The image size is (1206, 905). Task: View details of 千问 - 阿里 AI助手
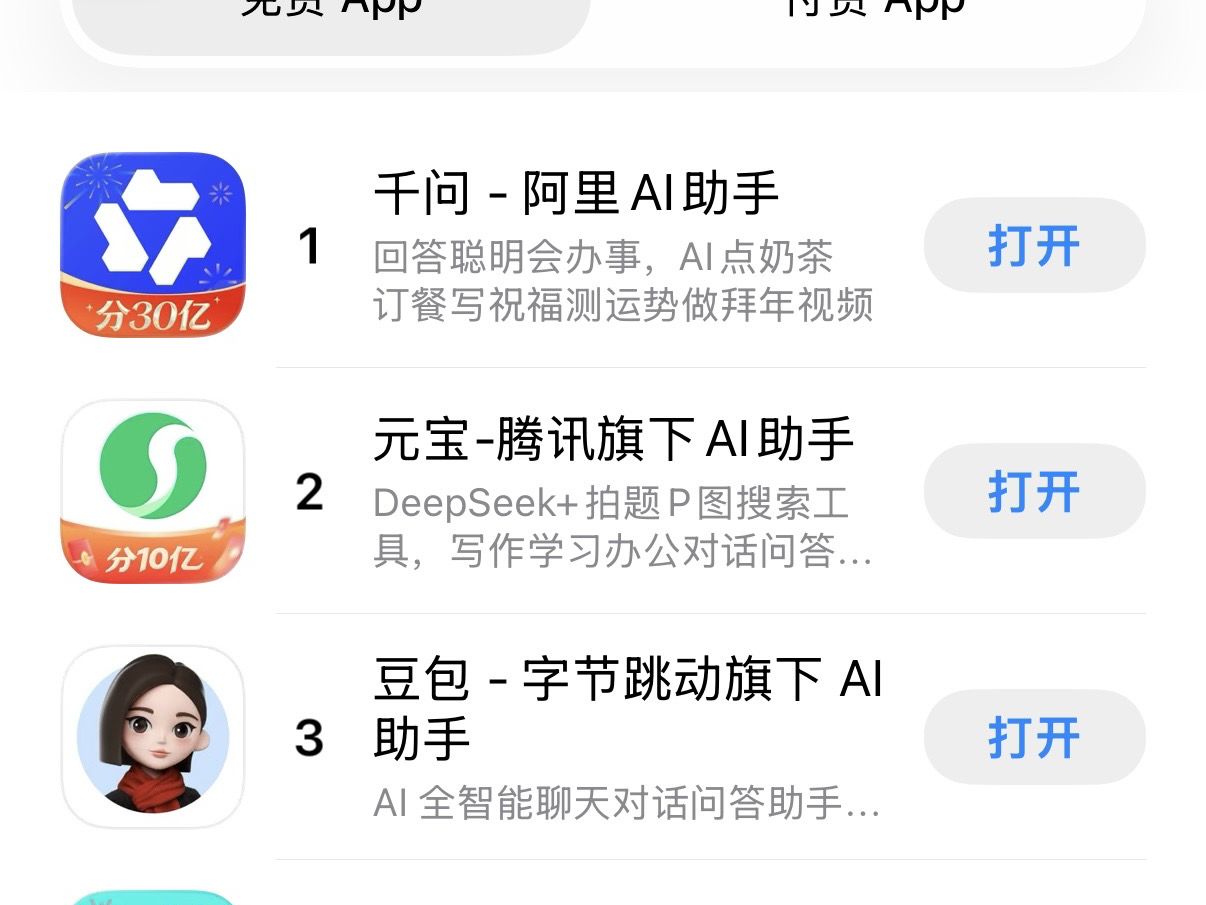(575, 193)
